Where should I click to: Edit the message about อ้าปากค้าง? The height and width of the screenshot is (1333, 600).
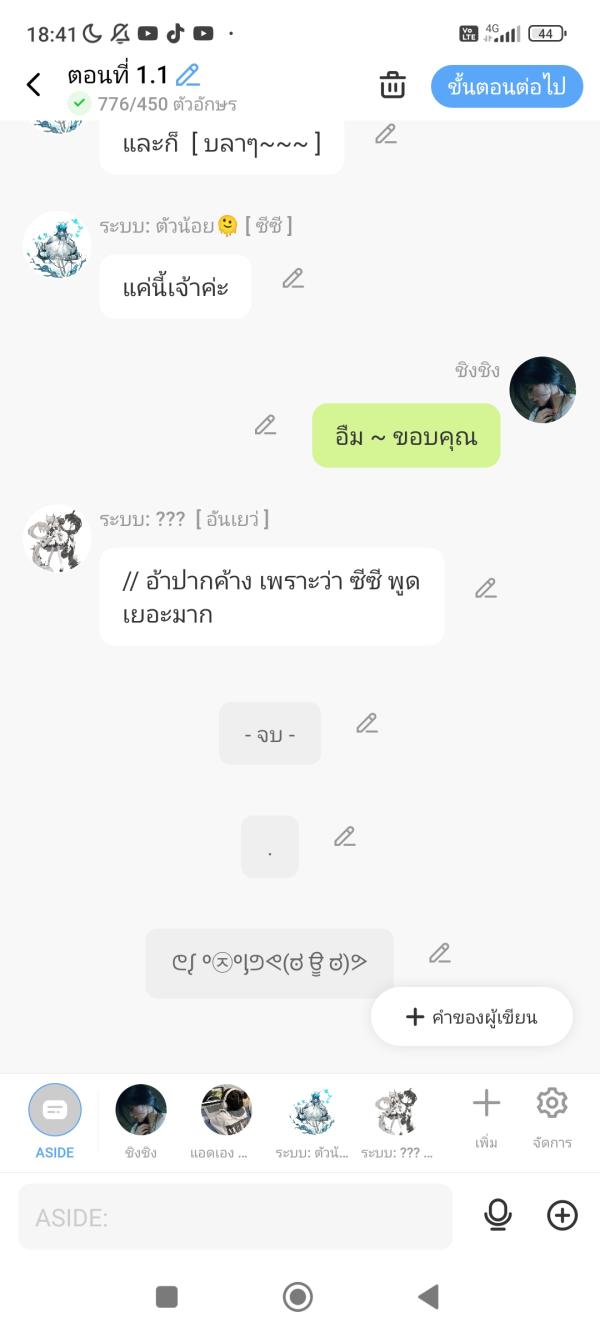click(486, 589)
